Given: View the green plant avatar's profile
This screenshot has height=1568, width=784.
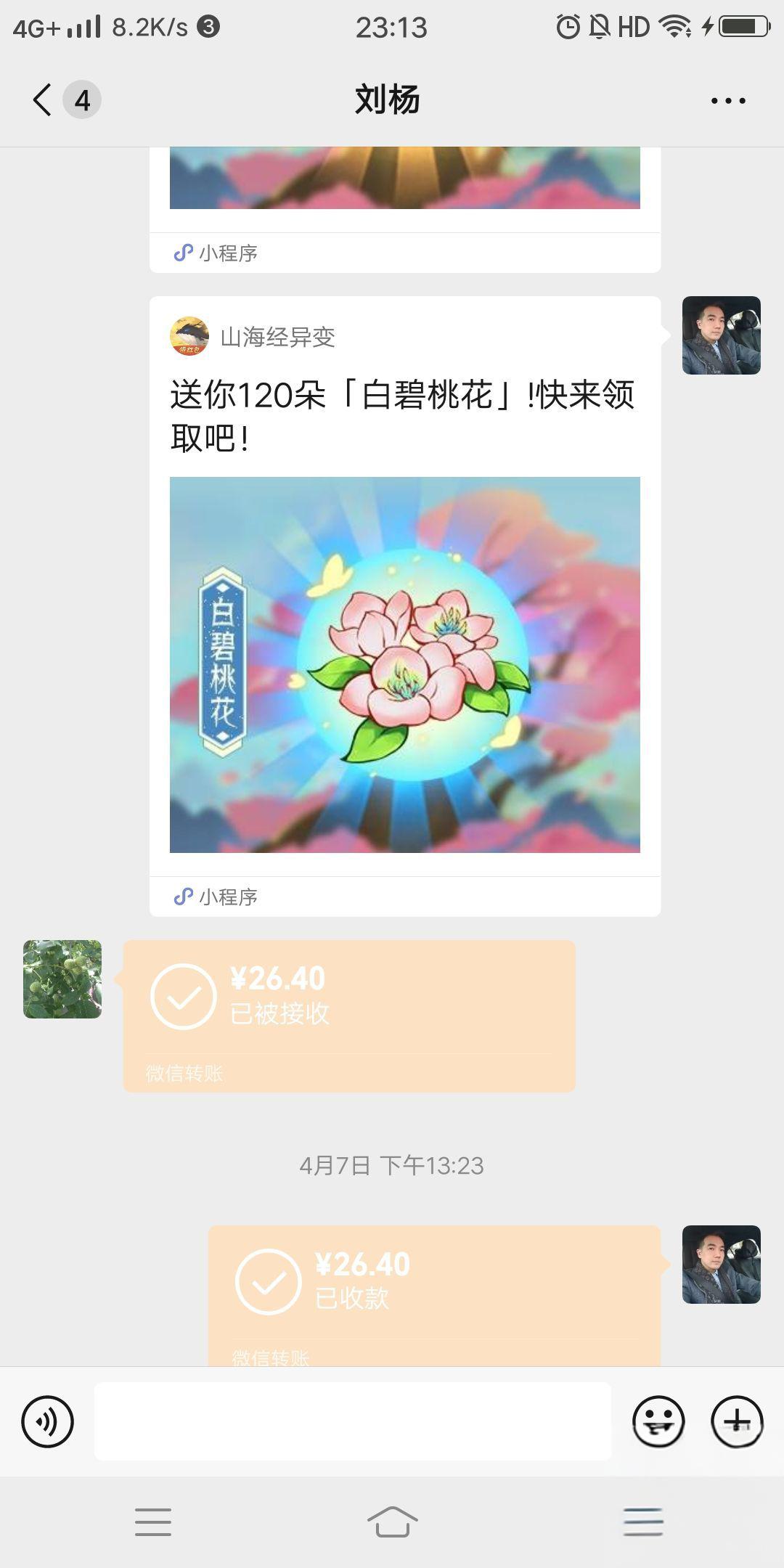Looking at the screenshot, I should click(x=62, y=979).
